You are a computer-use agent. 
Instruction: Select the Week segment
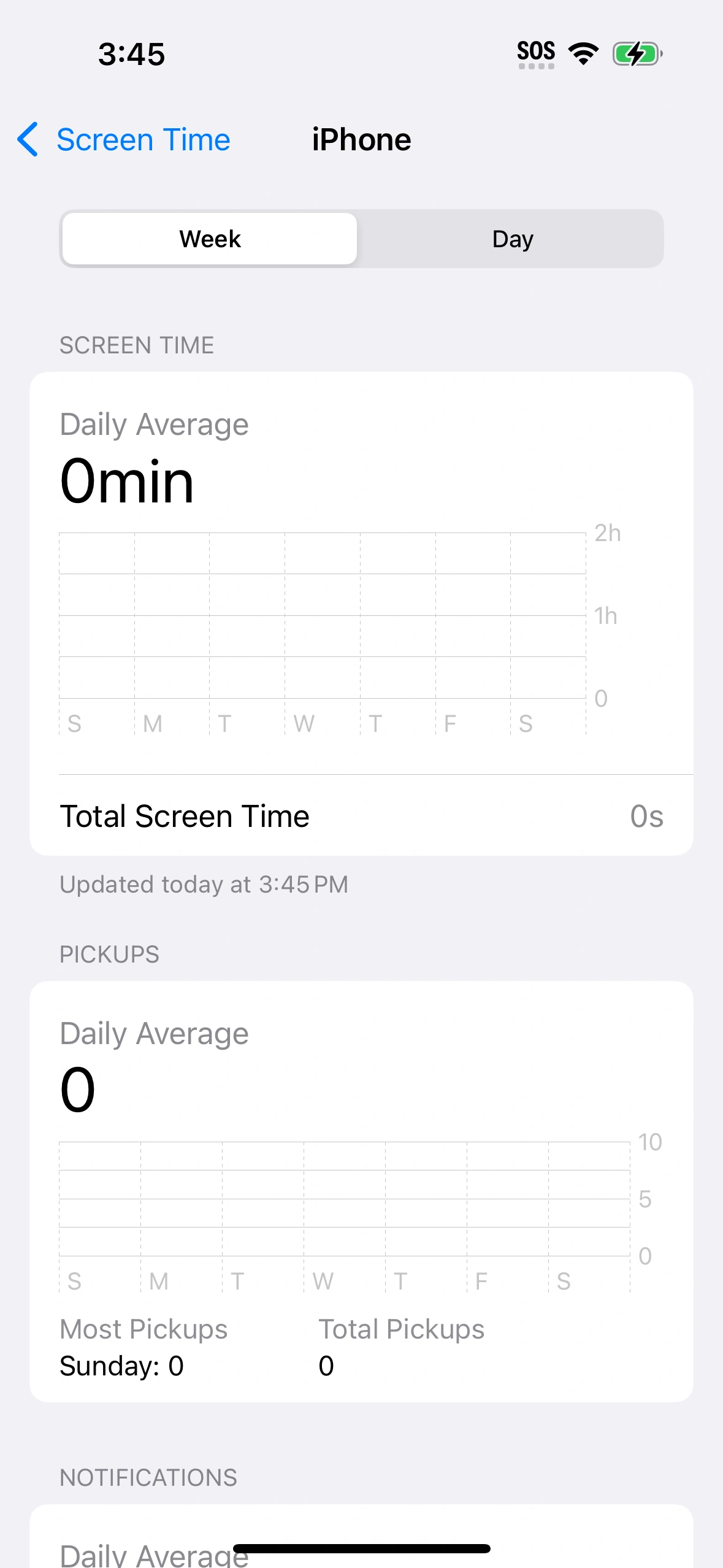pos(210,239)
